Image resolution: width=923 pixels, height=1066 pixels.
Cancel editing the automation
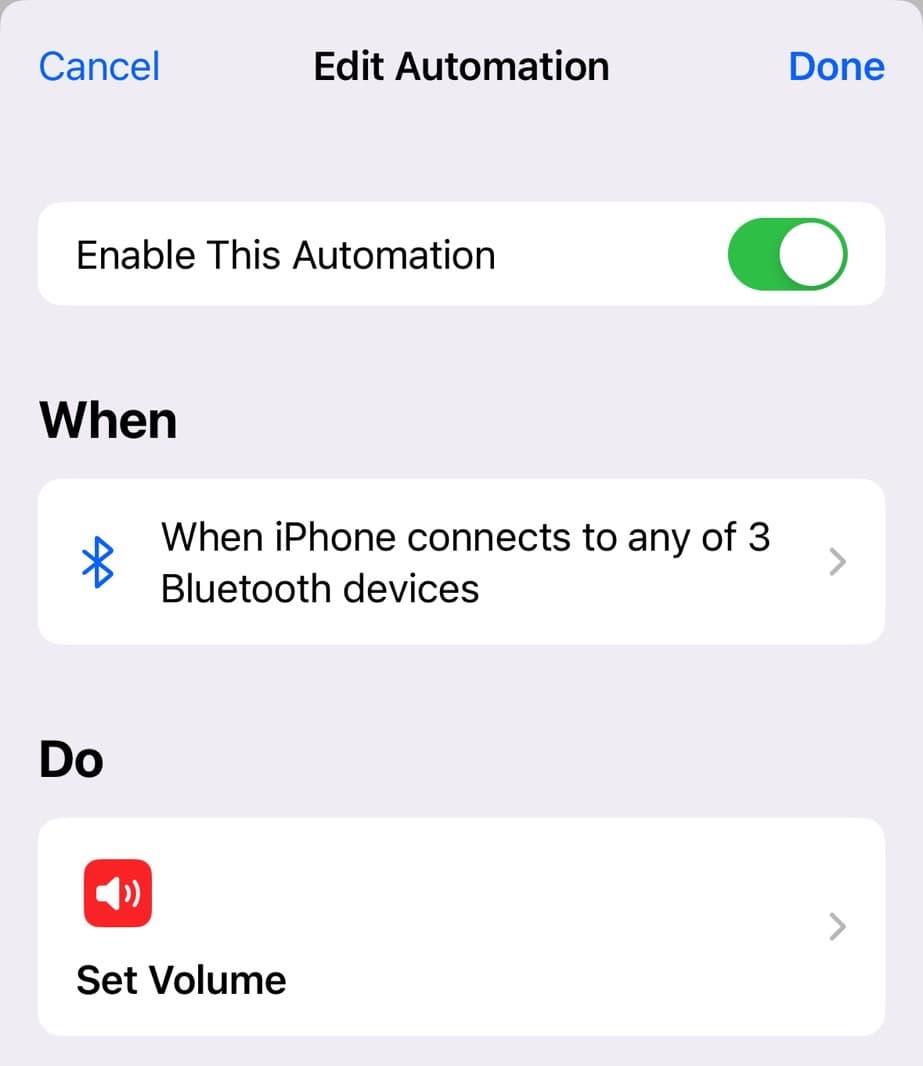click(x=98, y=66)
